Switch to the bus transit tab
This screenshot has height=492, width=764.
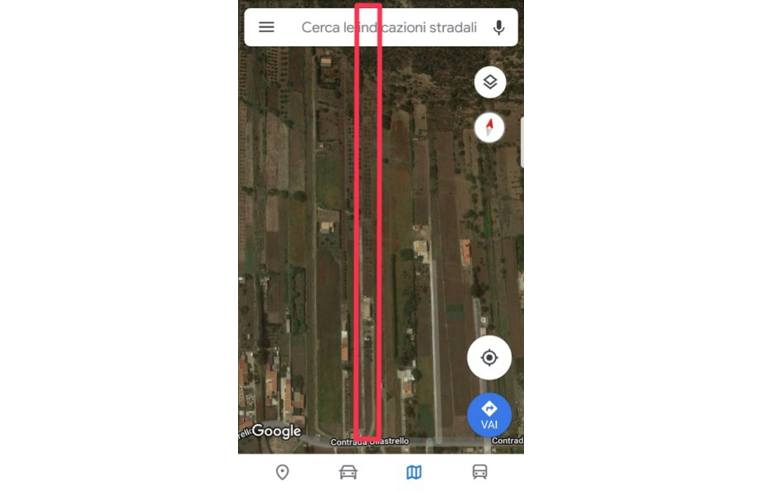[480, 472]
